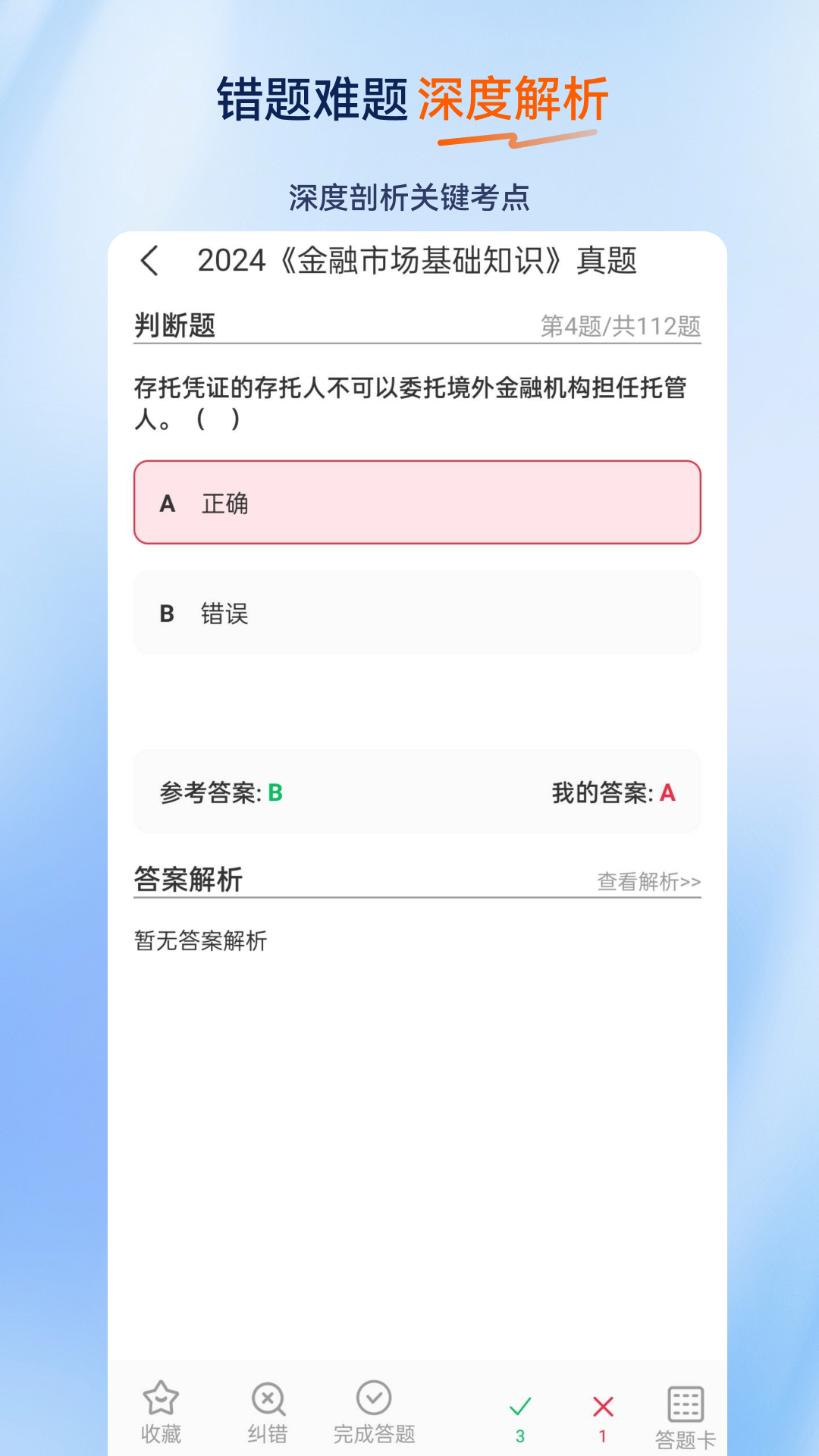Image resolution: width=819 pixels, height=1456 pixels.
Task: Expand 查看解析 to view the full explanation
Action: pyautogui.click(x=648, y=880)
